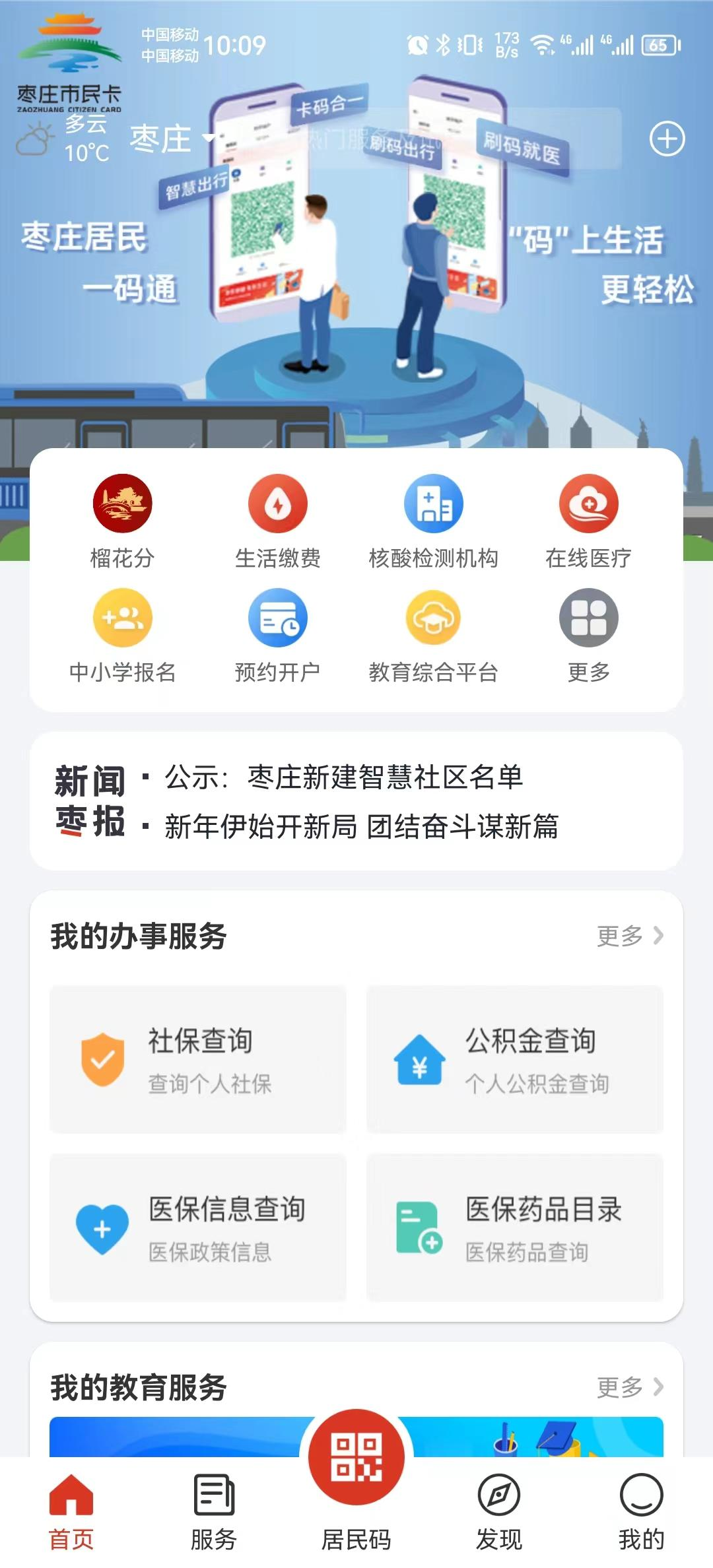
Task: Tap 更多 next to 我的教育服务
Action: pyautogui.click(x=630, y=1387)
